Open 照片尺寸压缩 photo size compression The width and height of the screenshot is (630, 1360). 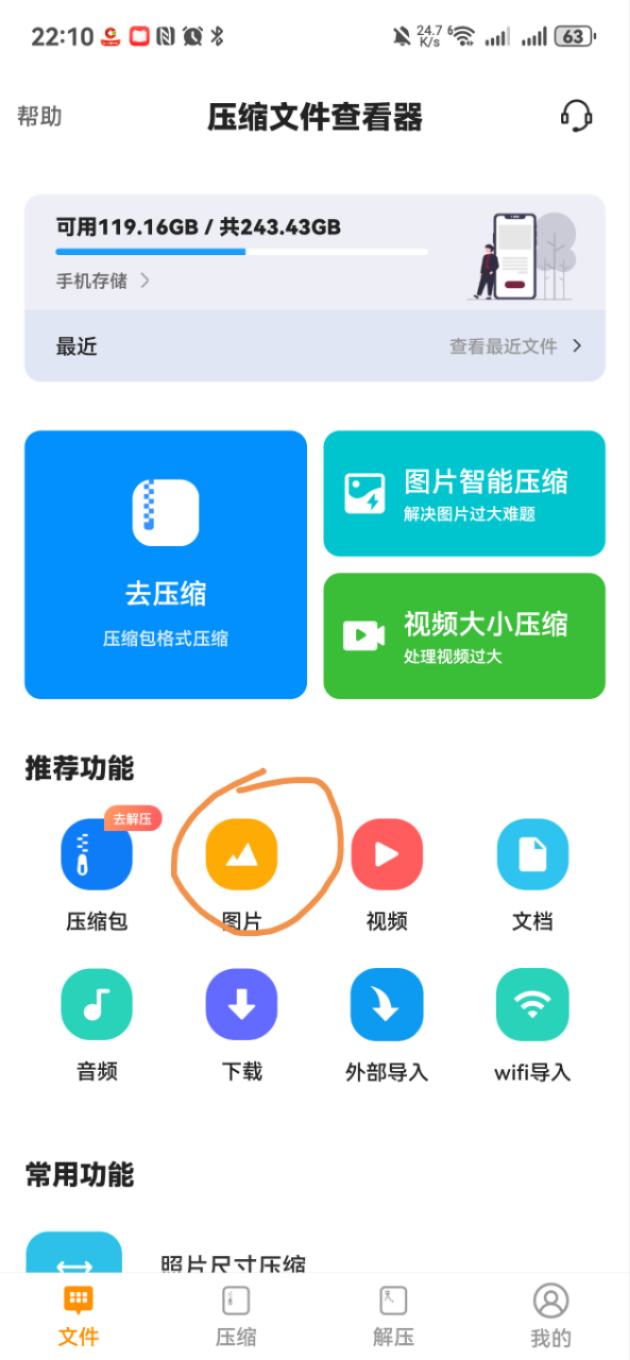pos(232,1260)
